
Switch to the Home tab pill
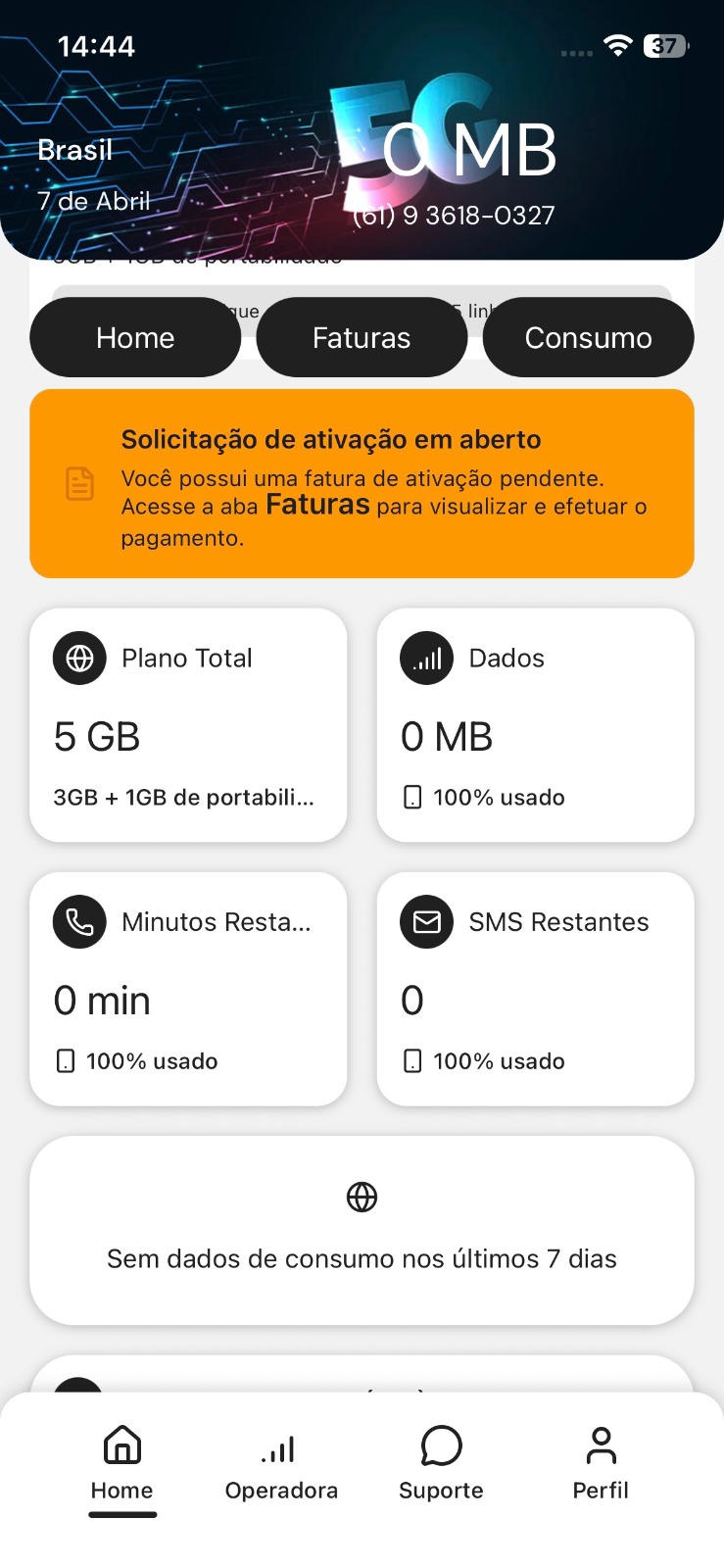pos(134,337)
